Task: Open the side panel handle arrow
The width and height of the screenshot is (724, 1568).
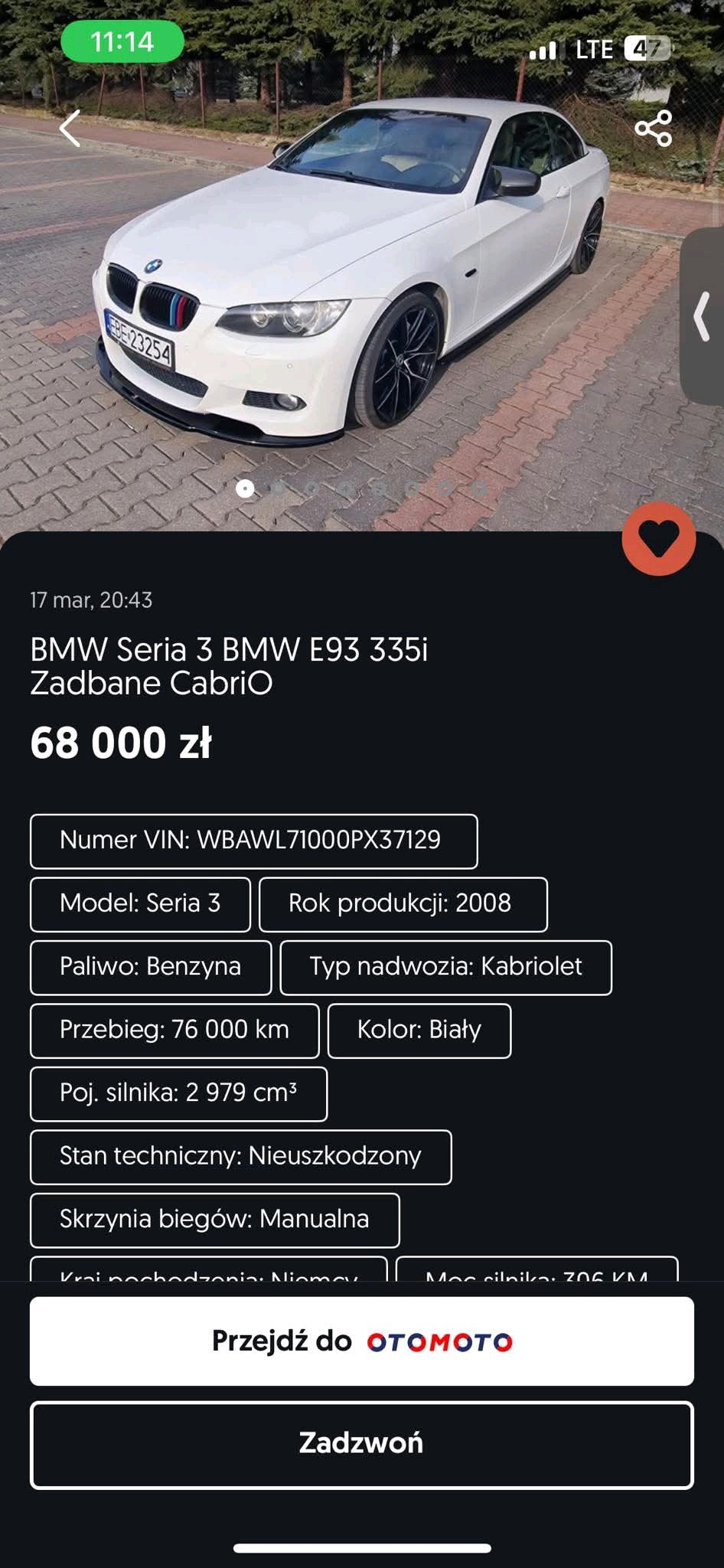Action: click(x=702, y=316)
